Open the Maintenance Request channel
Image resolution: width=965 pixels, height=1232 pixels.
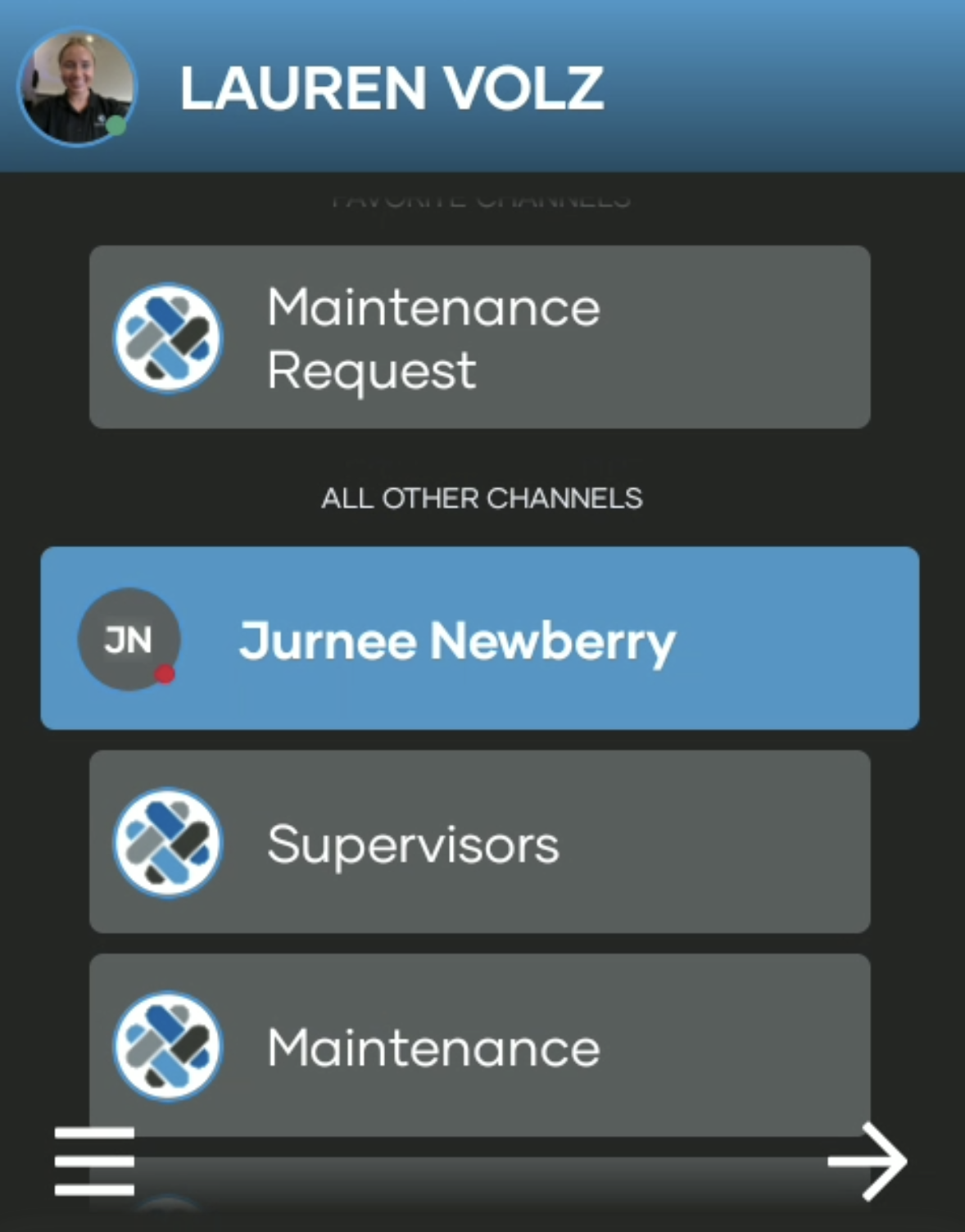(479, 337)
